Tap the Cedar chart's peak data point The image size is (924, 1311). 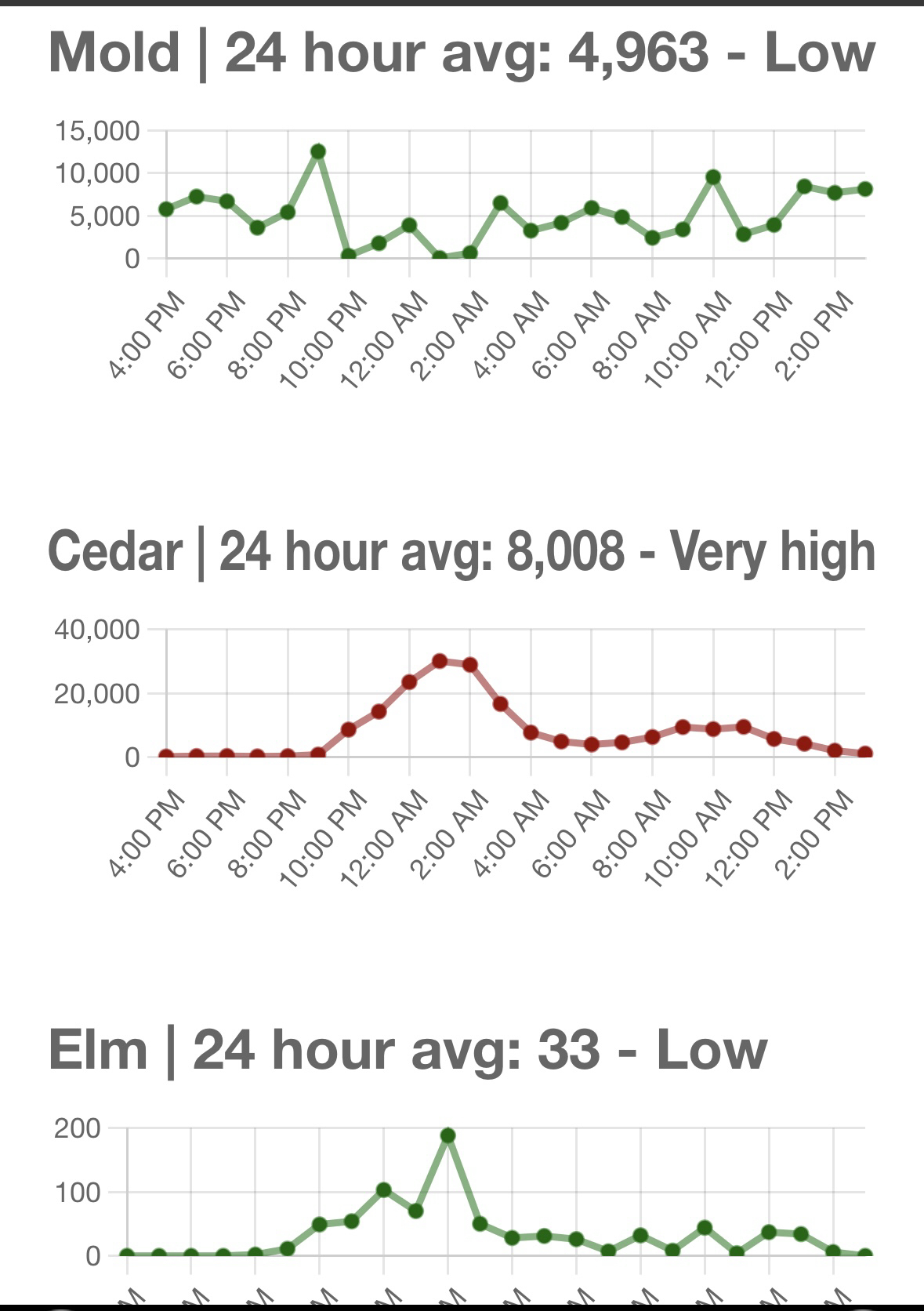tap(440, 661)
